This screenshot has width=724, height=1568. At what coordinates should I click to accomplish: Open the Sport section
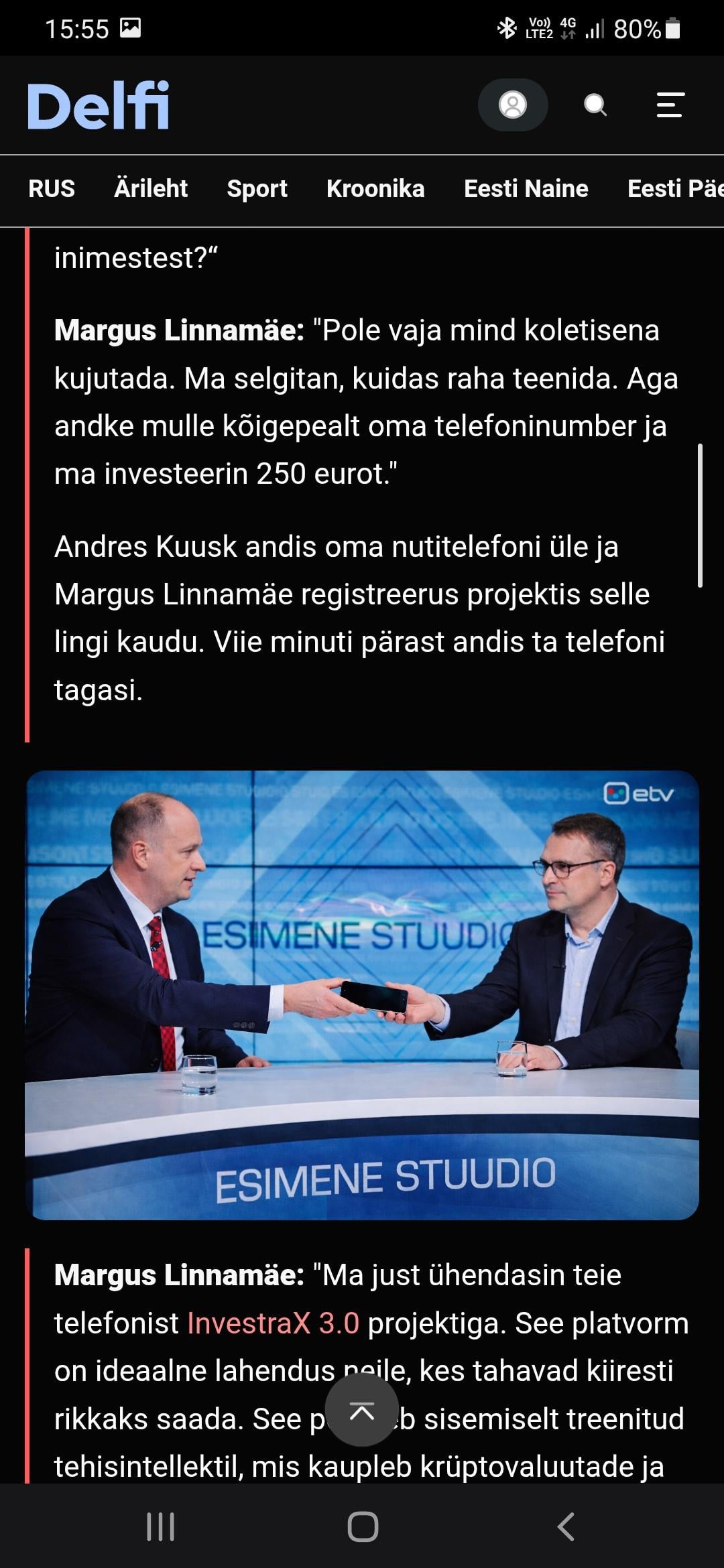[257, 189]
